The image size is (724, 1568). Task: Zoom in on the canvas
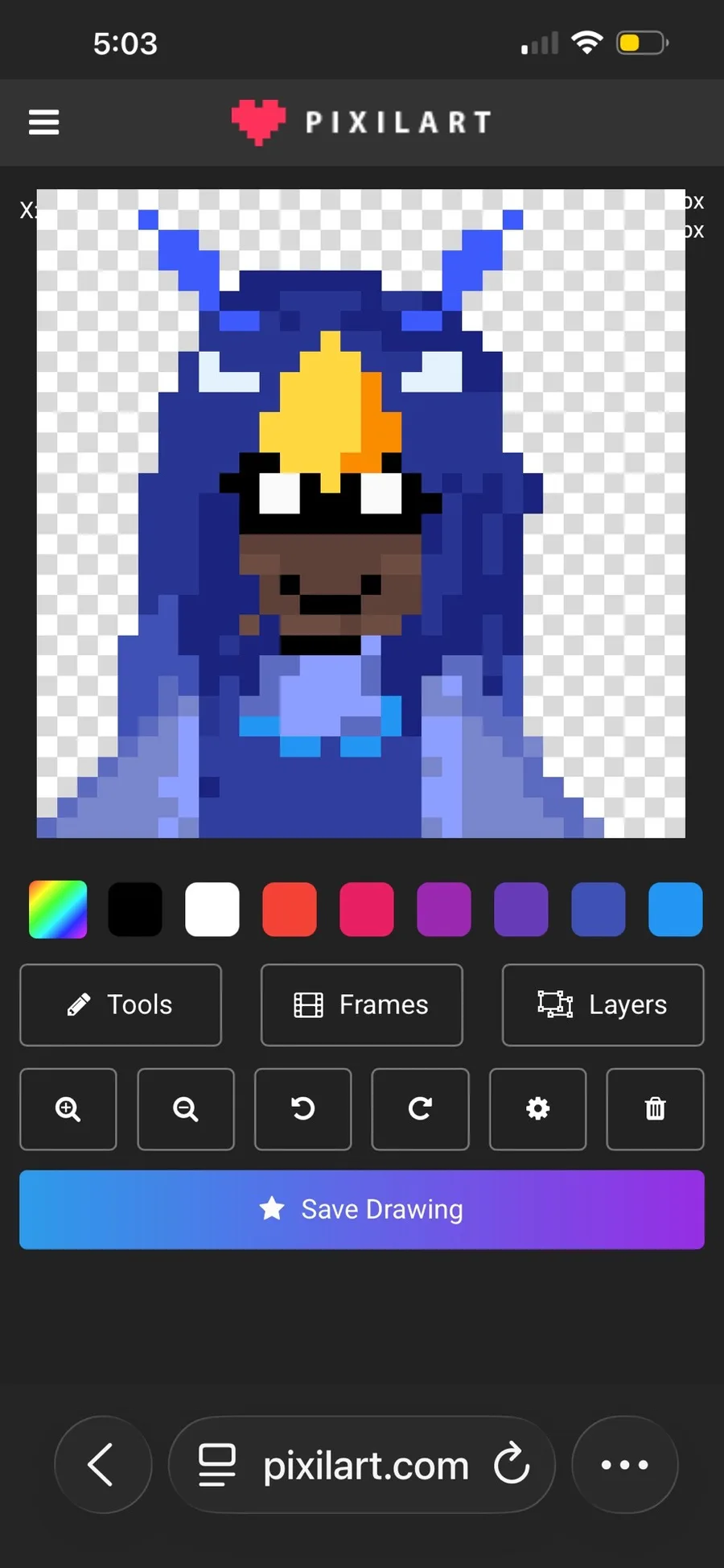68,1109
